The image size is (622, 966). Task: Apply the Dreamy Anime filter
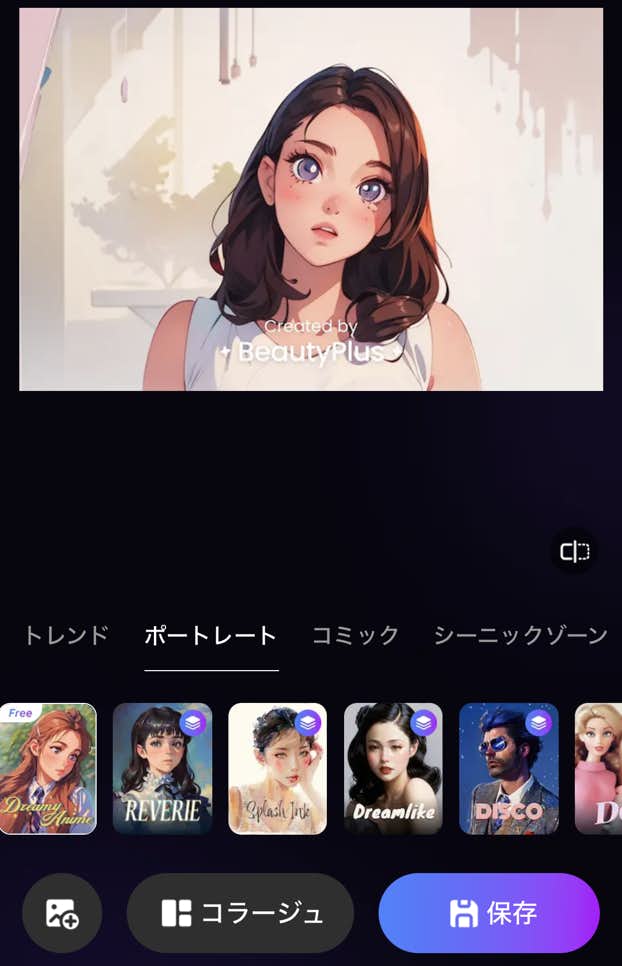point(48,768)
